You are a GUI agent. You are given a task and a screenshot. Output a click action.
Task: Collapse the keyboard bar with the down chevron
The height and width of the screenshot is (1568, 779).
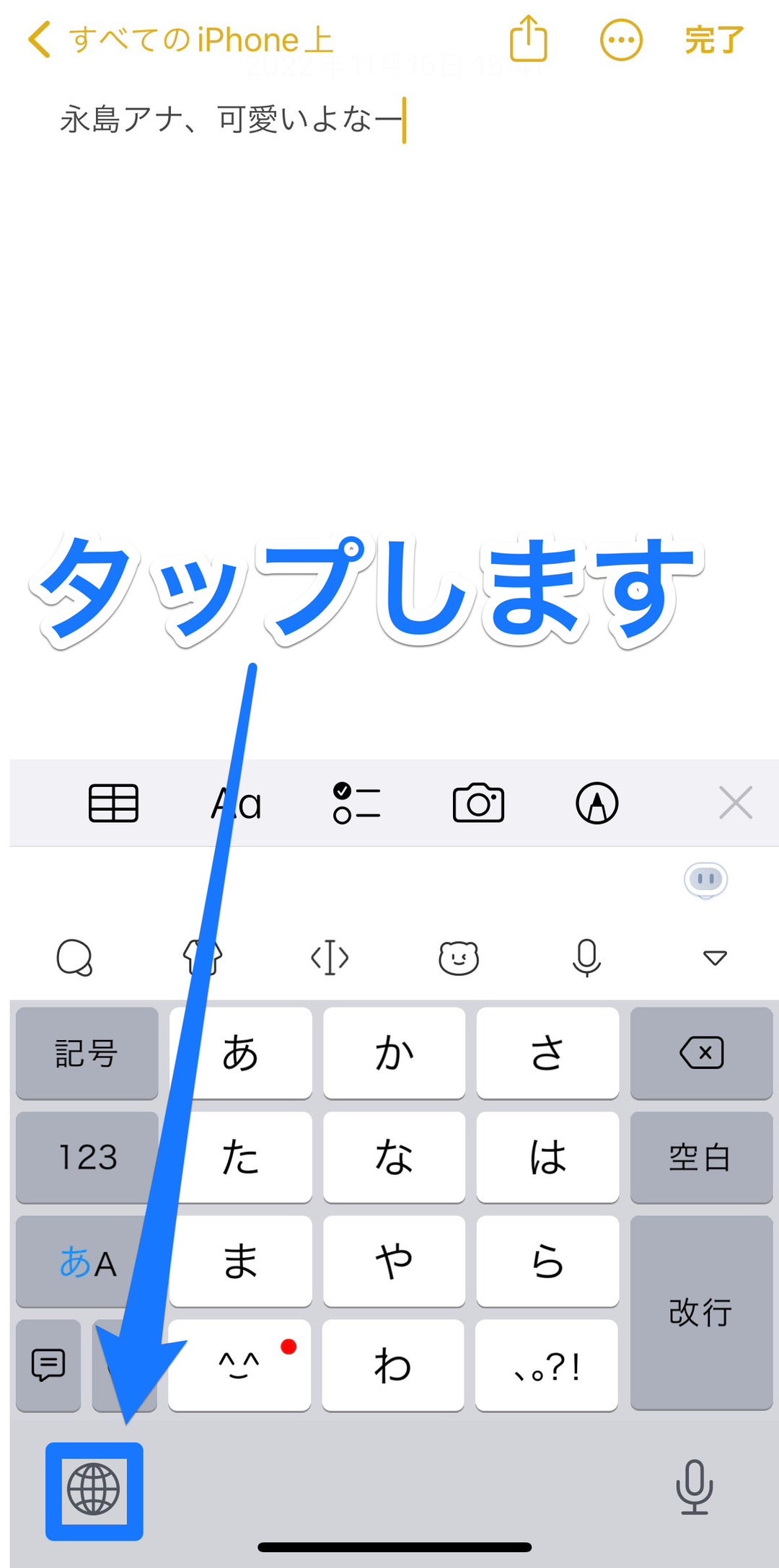pos(714,957)
